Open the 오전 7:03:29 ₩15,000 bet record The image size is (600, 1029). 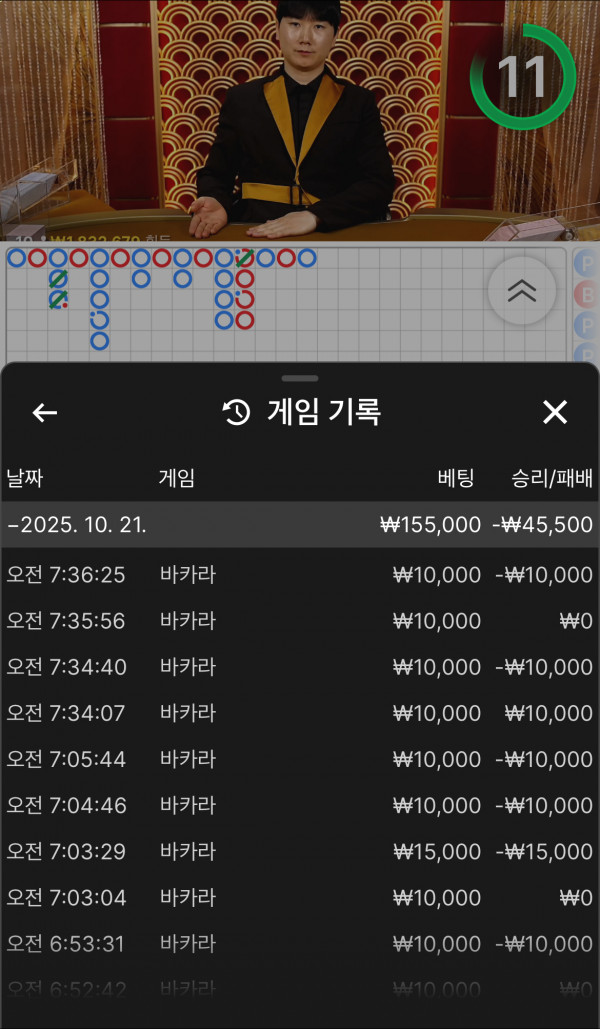click(x=300, y=851)
